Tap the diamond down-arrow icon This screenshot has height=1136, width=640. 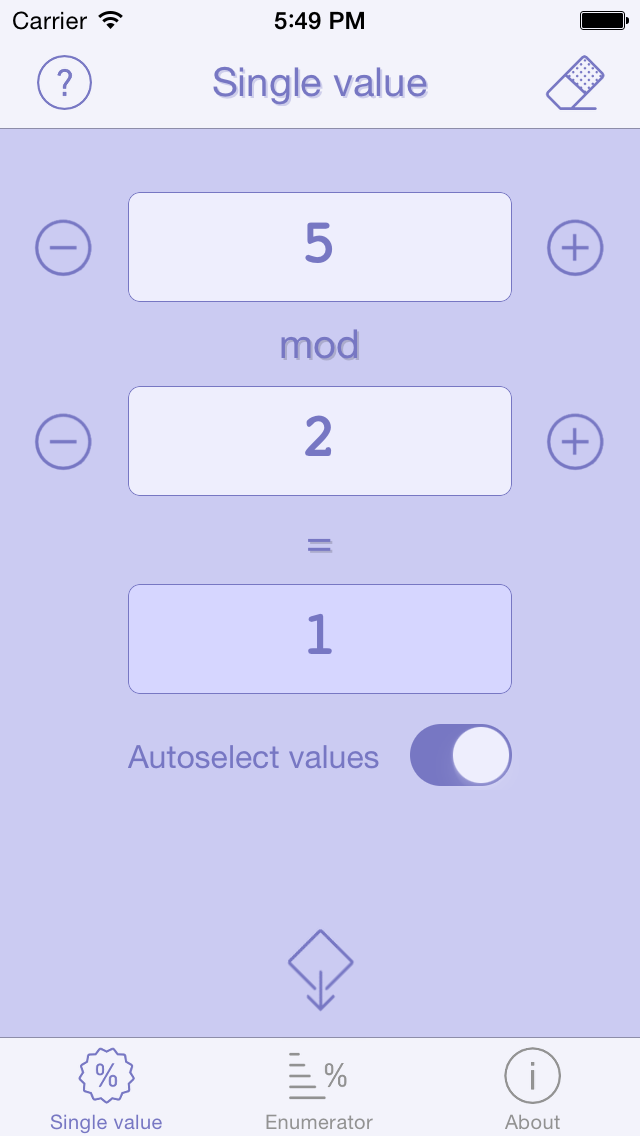click(320, 969)
